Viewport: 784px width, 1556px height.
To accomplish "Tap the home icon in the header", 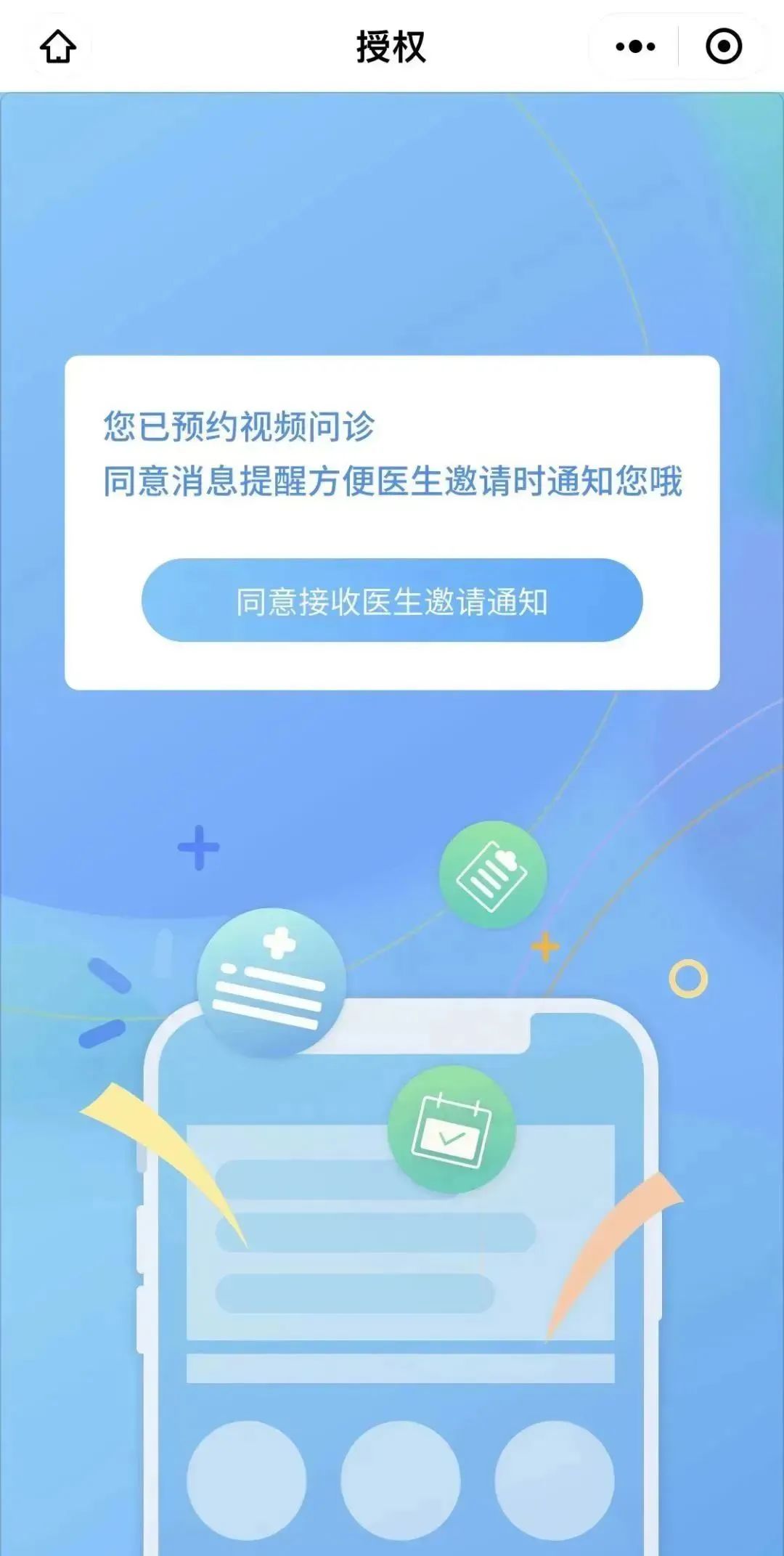I will coord(58,46).
